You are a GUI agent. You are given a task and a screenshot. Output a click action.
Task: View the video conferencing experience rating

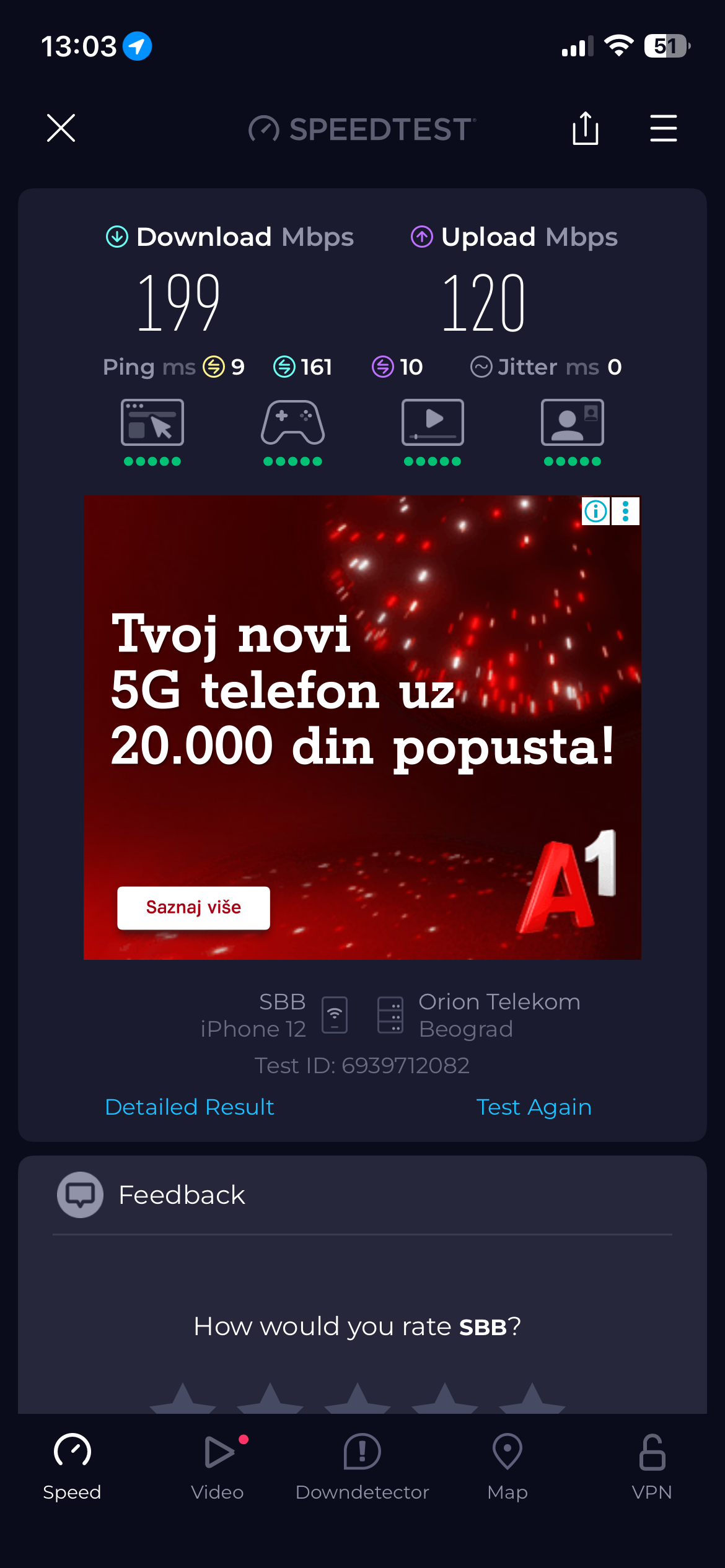click(572, 430)
